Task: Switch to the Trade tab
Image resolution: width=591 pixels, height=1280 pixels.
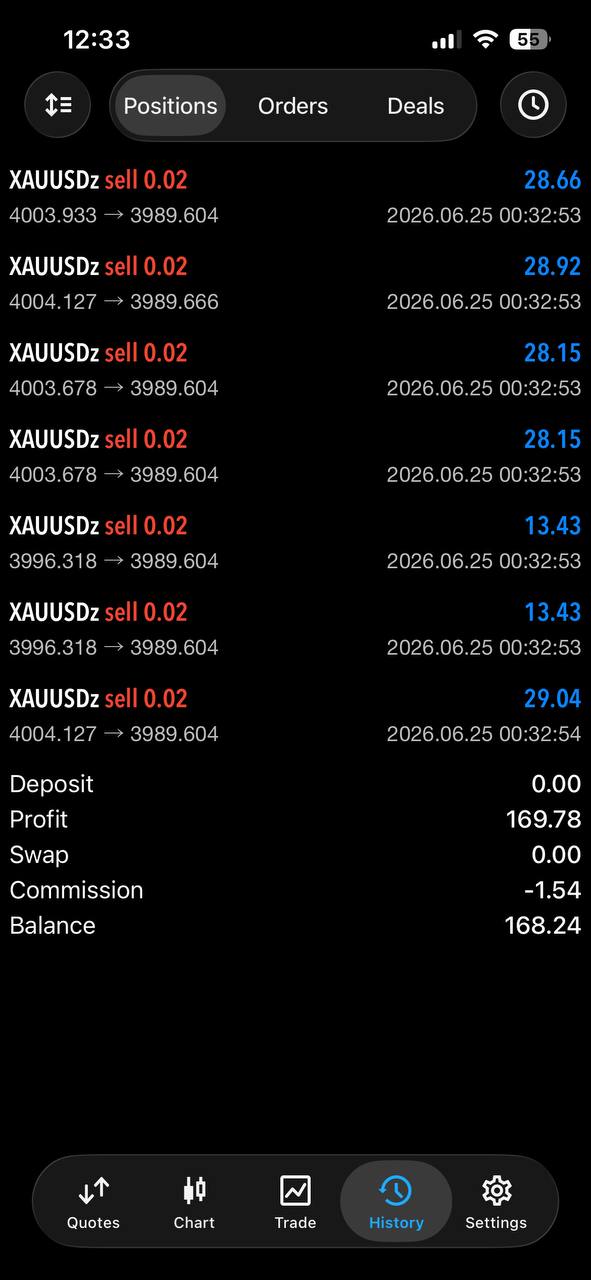Action: tap(295, 1202)
